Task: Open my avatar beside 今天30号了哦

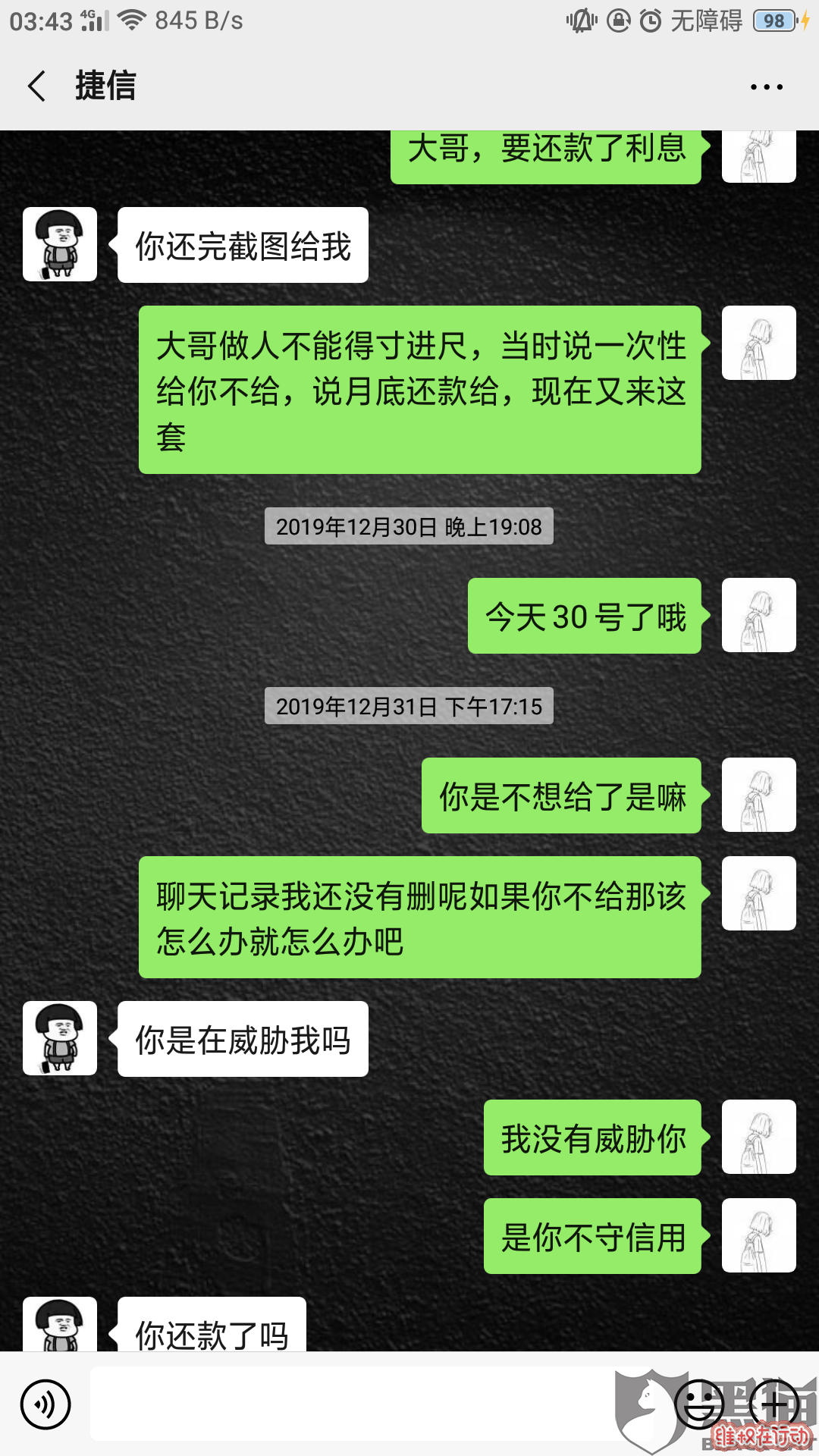Action: click(758, 615)
